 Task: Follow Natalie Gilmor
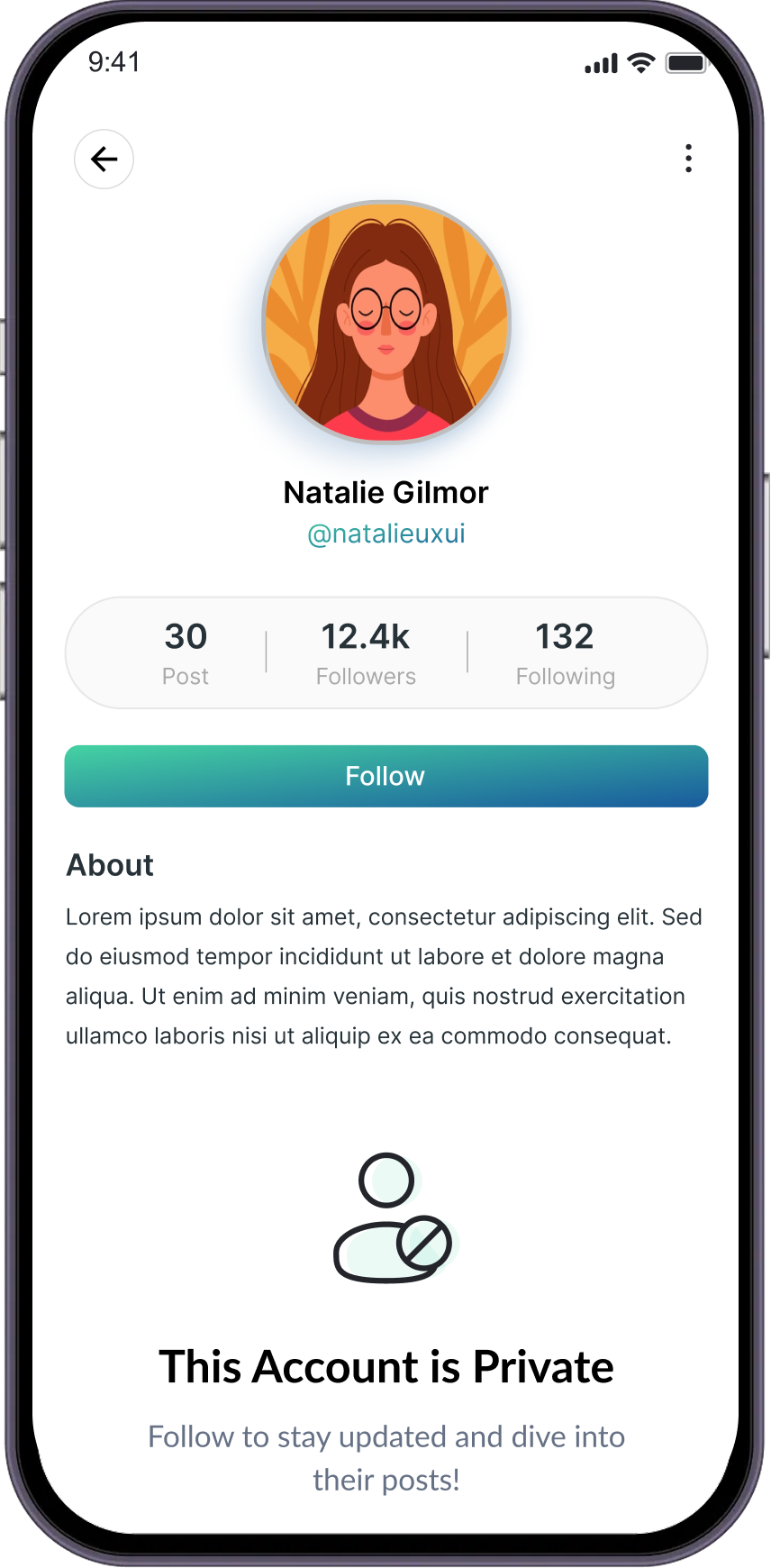coord(385,776)
